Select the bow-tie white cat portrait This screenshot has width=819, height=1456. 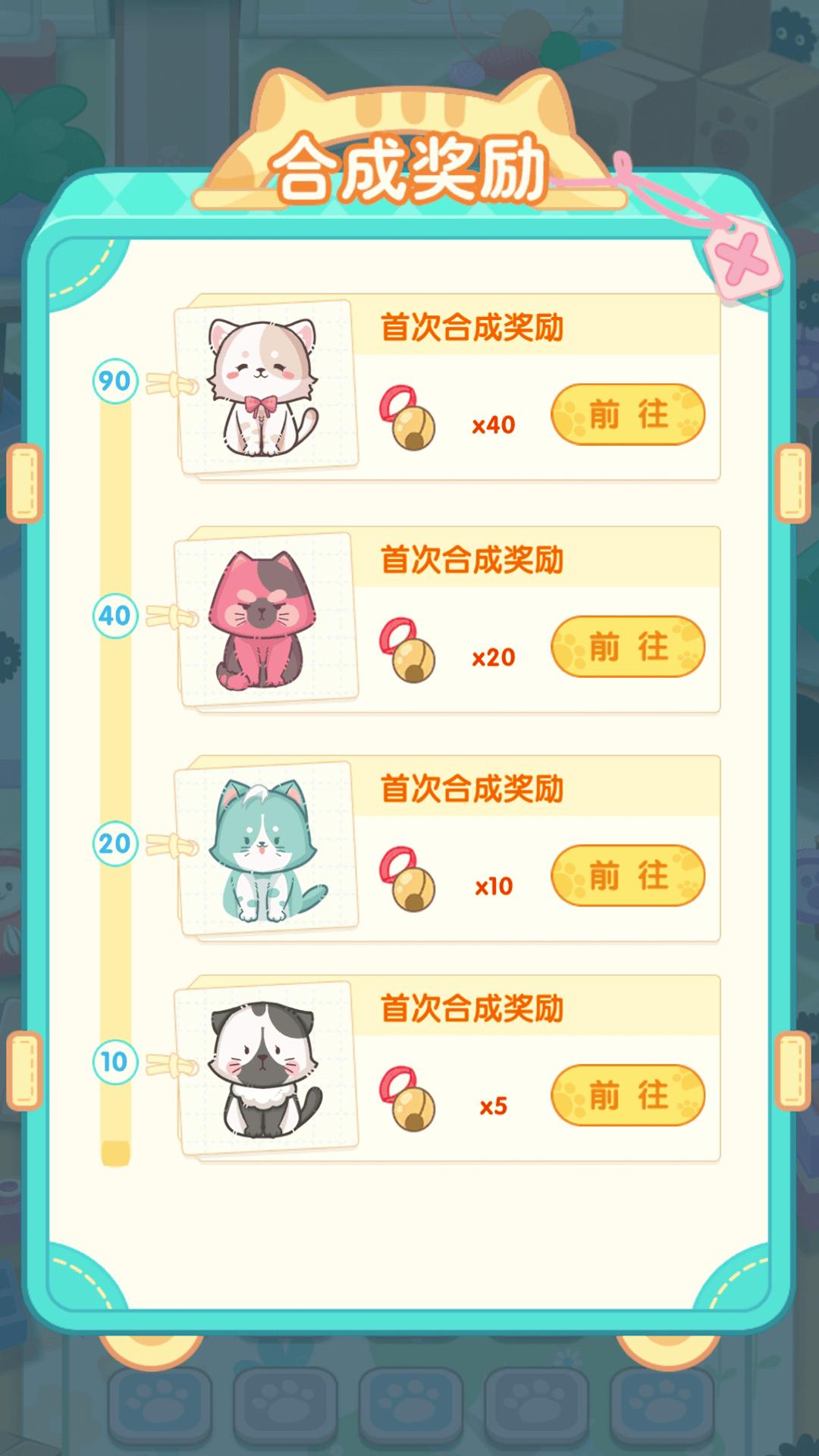pyautogui.click(x=267, y=387)
